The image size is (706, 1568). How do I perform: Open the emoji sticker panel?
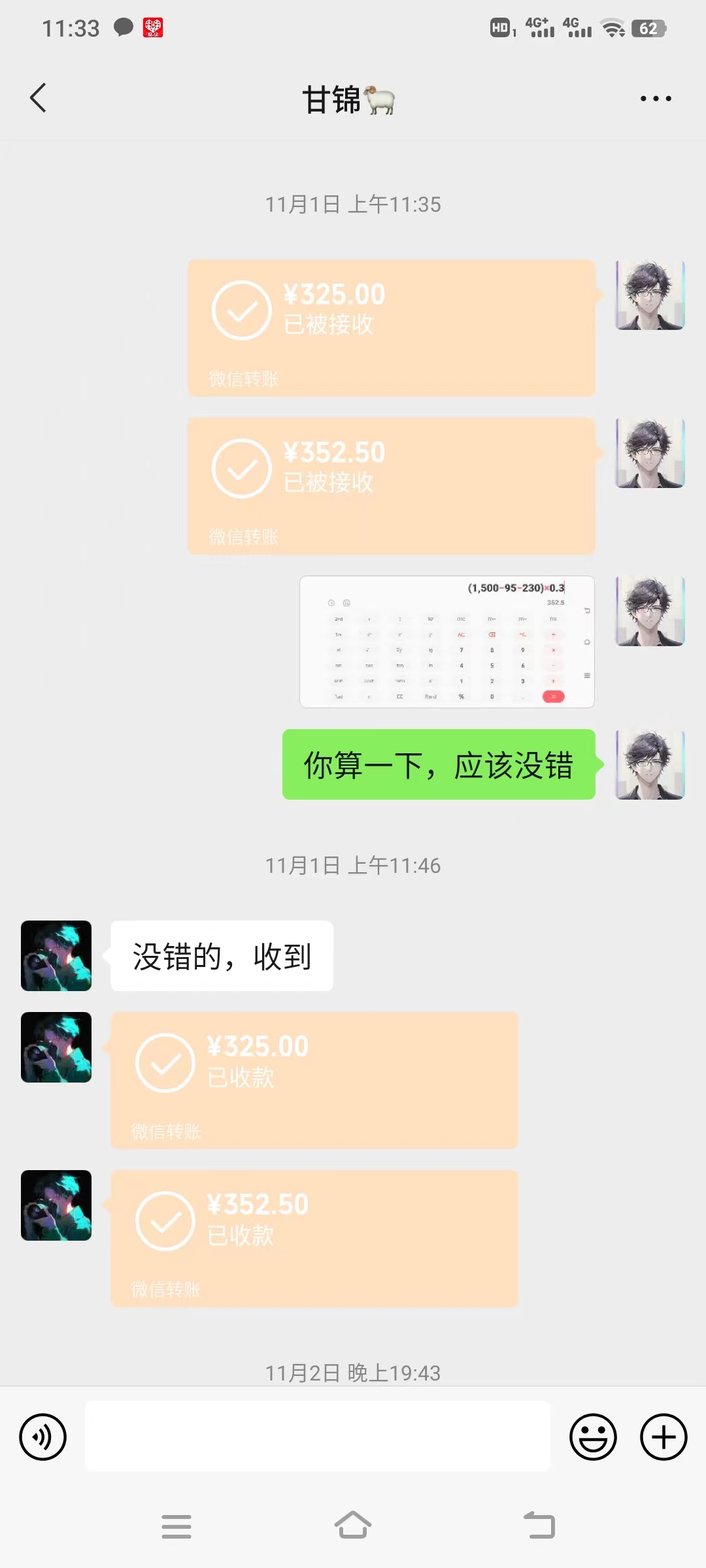[x=593, y=1437]
